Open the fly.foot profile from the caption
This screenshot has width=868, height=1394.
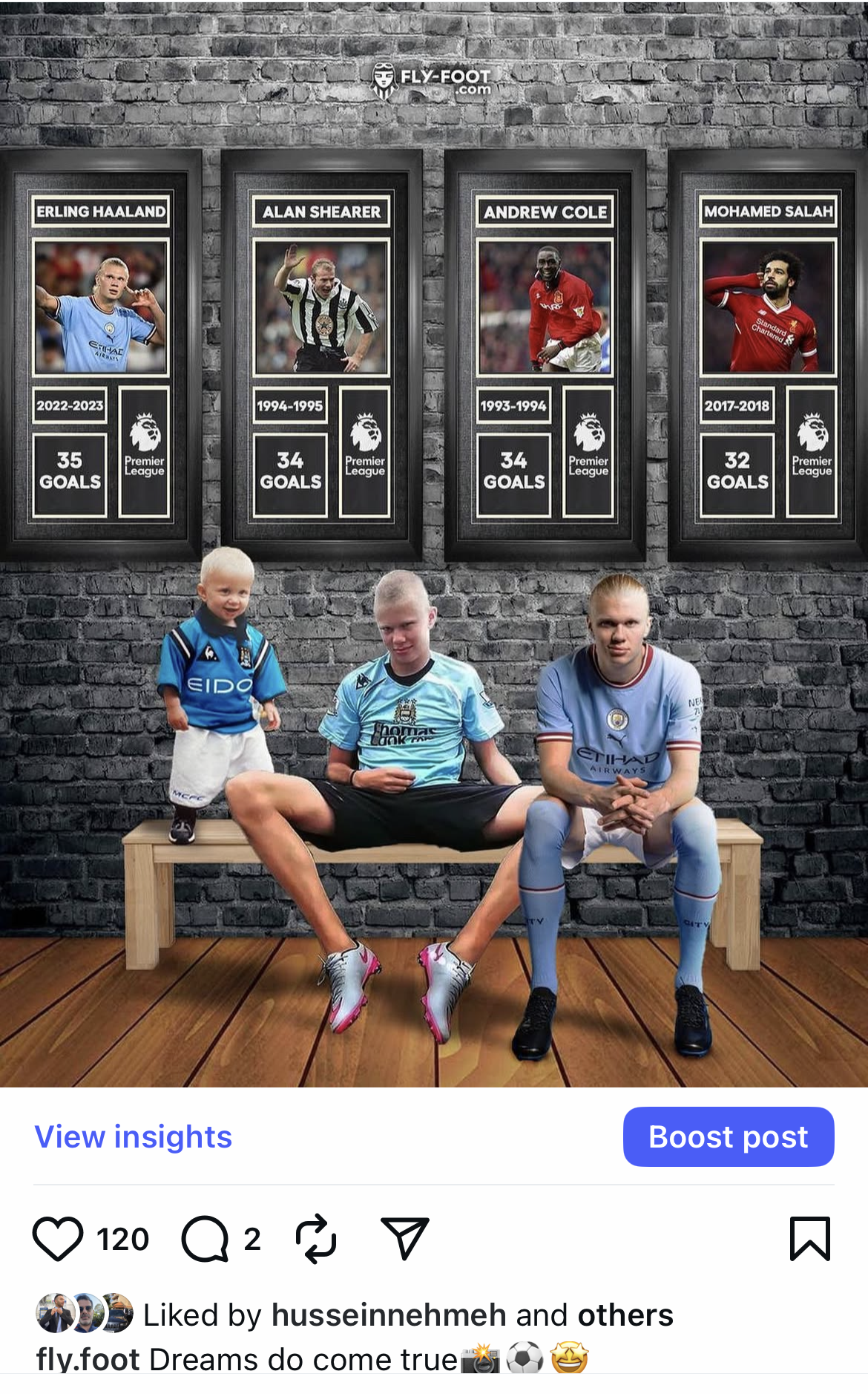tap(88, 1360)
